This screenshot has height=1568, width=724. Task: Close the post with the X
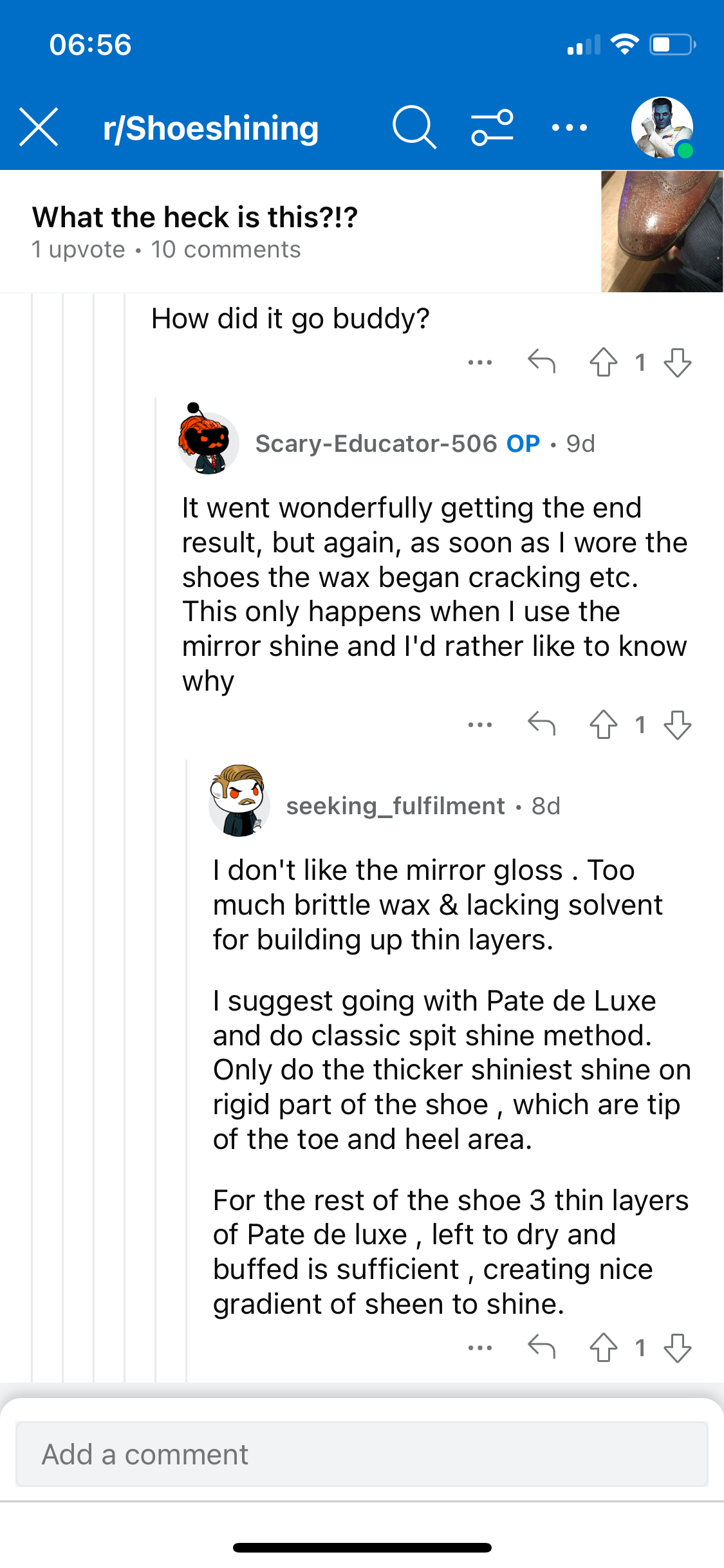tap(39, 127)
